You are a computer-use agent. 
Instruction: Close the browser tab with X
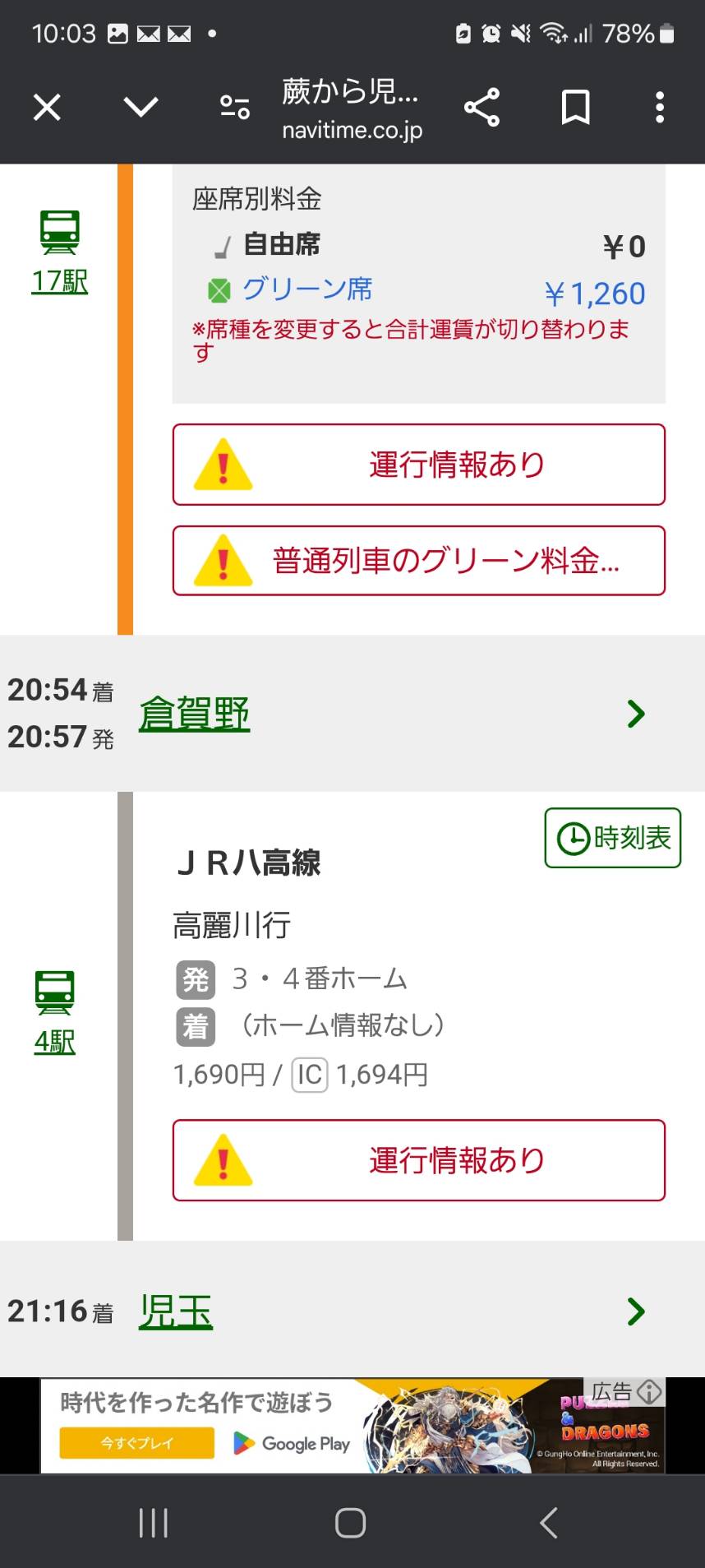tap(47, 107)
